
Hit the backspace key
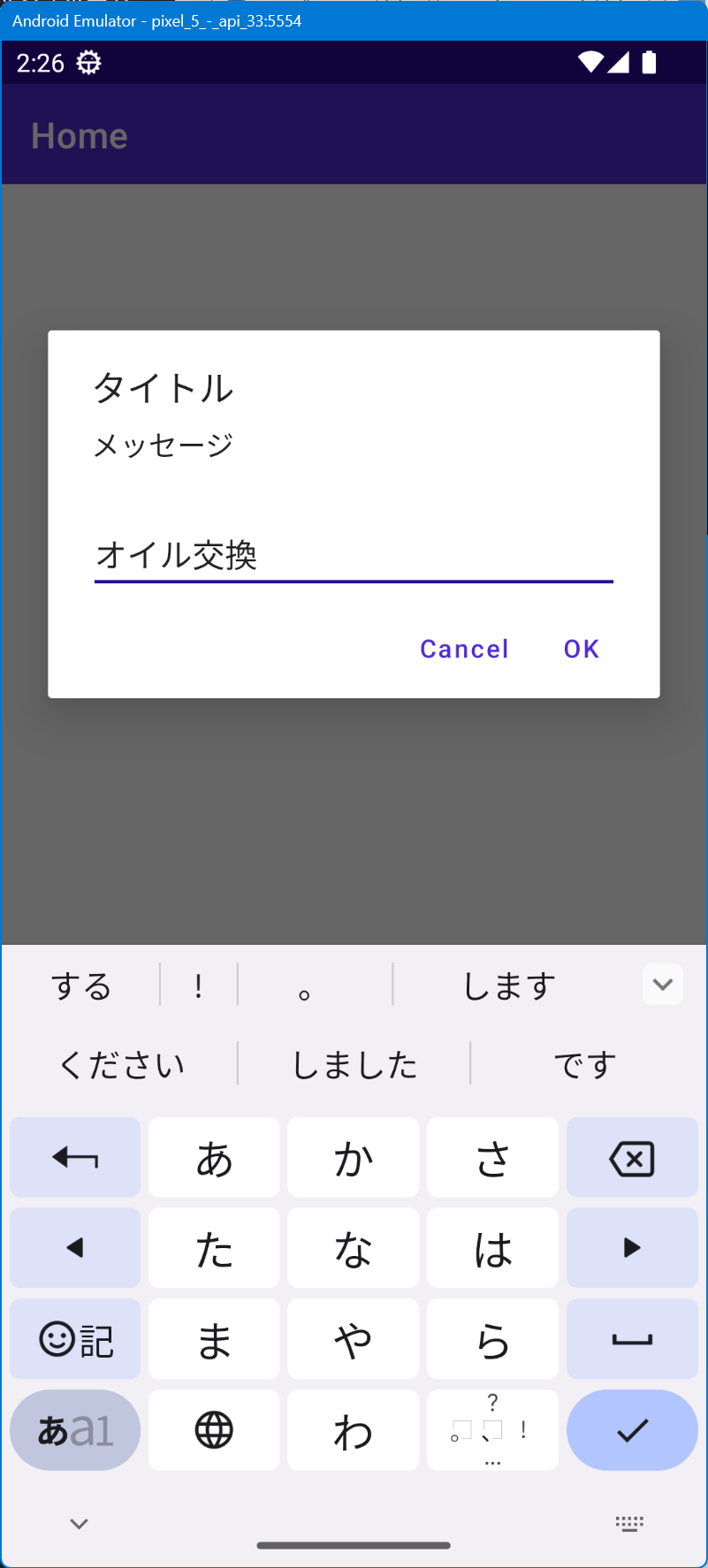coord(632,1158)
